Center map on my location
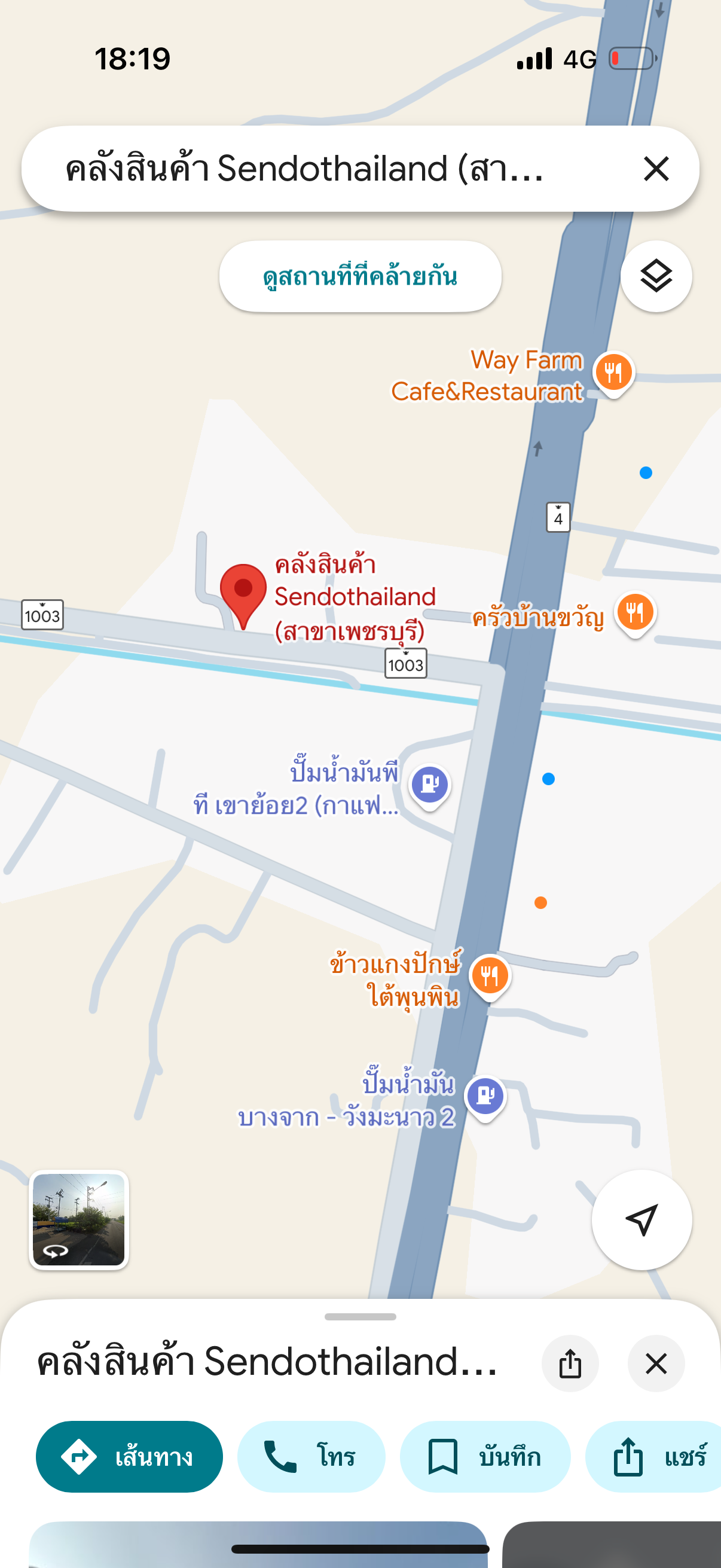Viewport: 721px width, 1568px height. click(x=641, y=1219)
